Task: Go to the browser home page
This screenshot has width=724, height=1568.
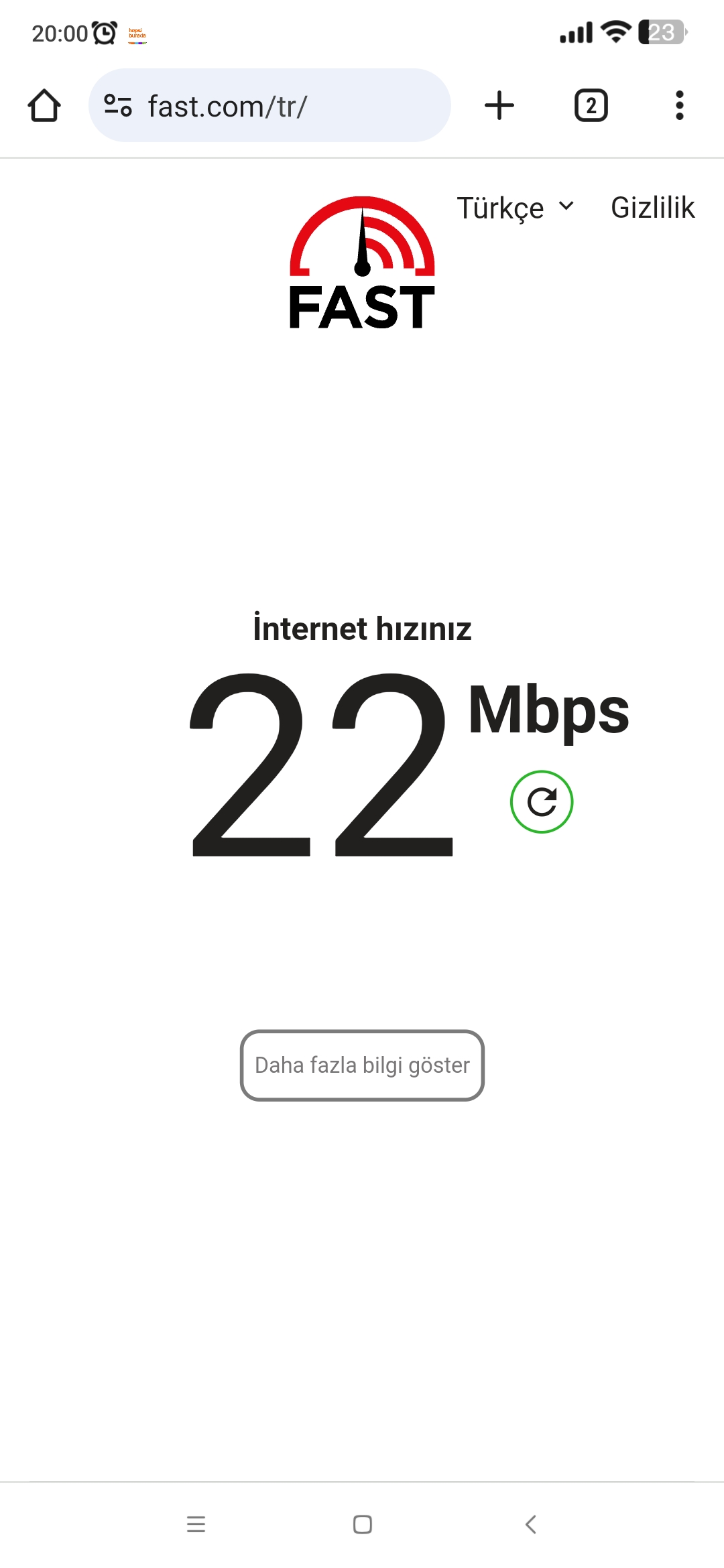Action: pos(44,106)
